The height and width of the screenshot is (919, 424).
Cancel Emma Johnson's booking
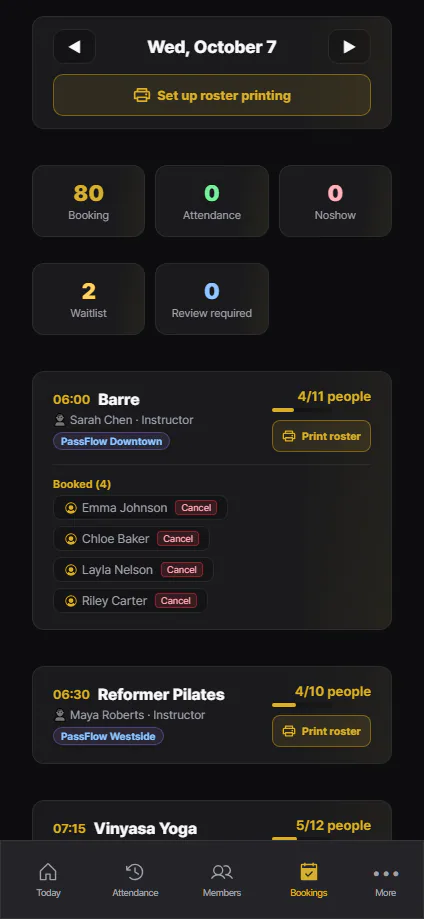pos(196,508)
